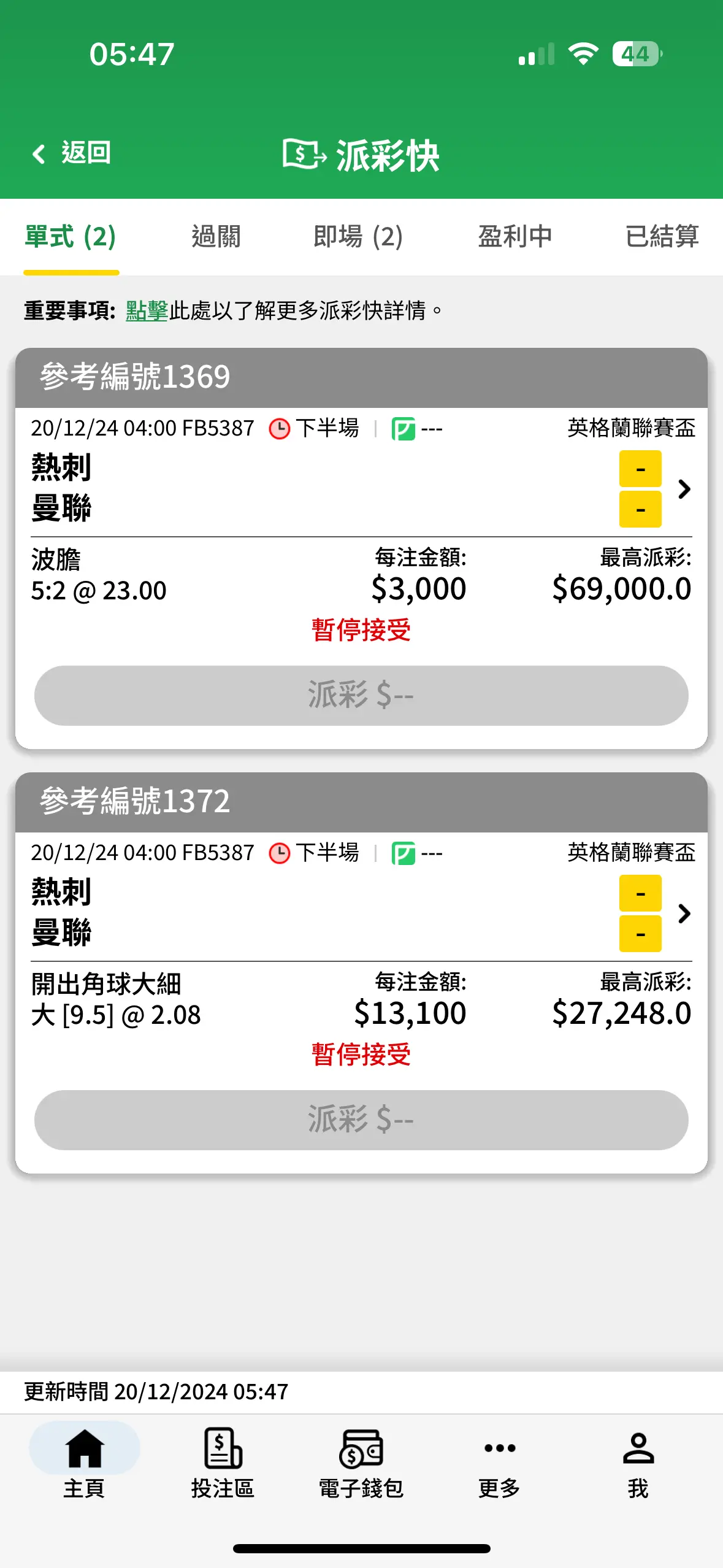Switch to the 過關 tab
Viewport: 723px width, 1568px height.
pyautogui.click(x=216, y=236)
